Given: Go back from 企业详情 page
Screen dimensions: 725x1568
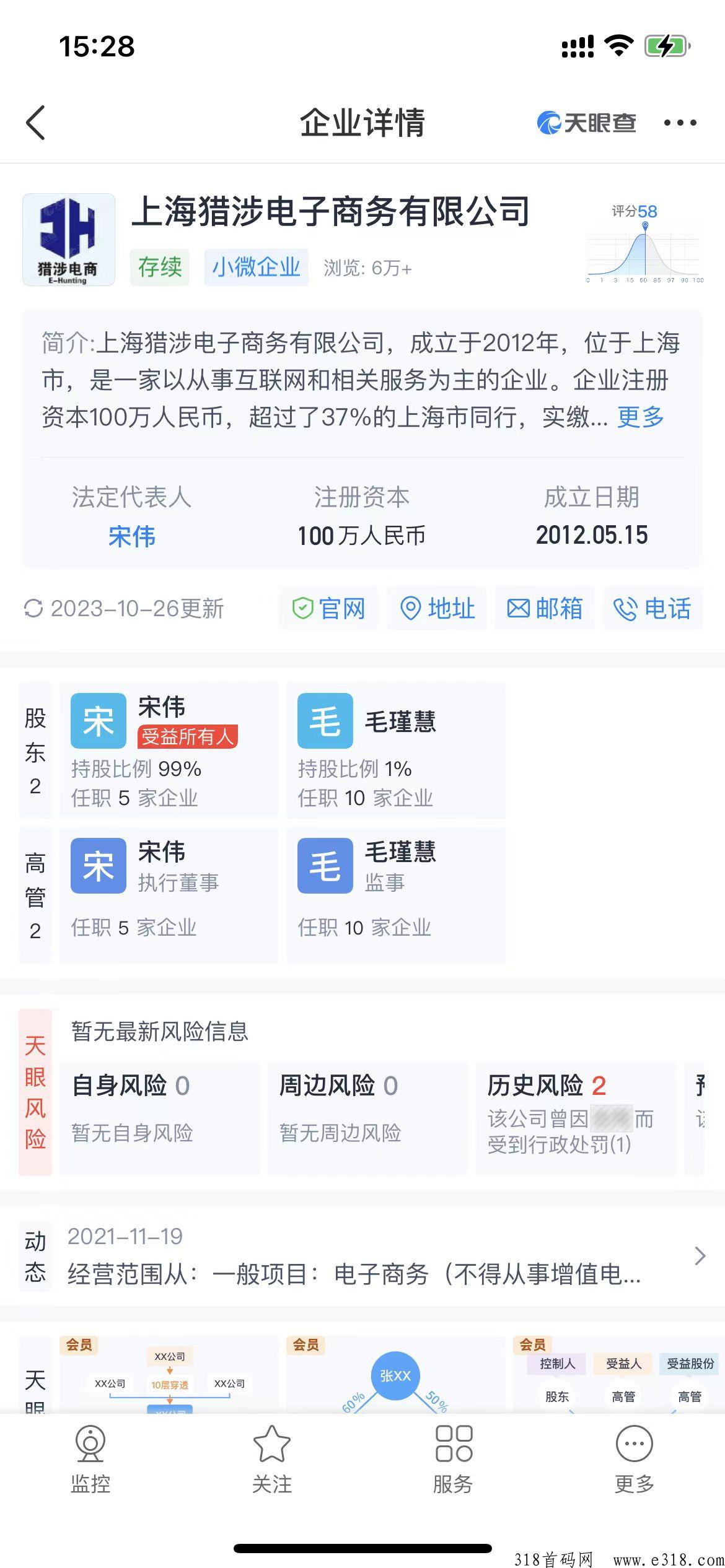Looking at the screenshot, I should pos(36,122).
